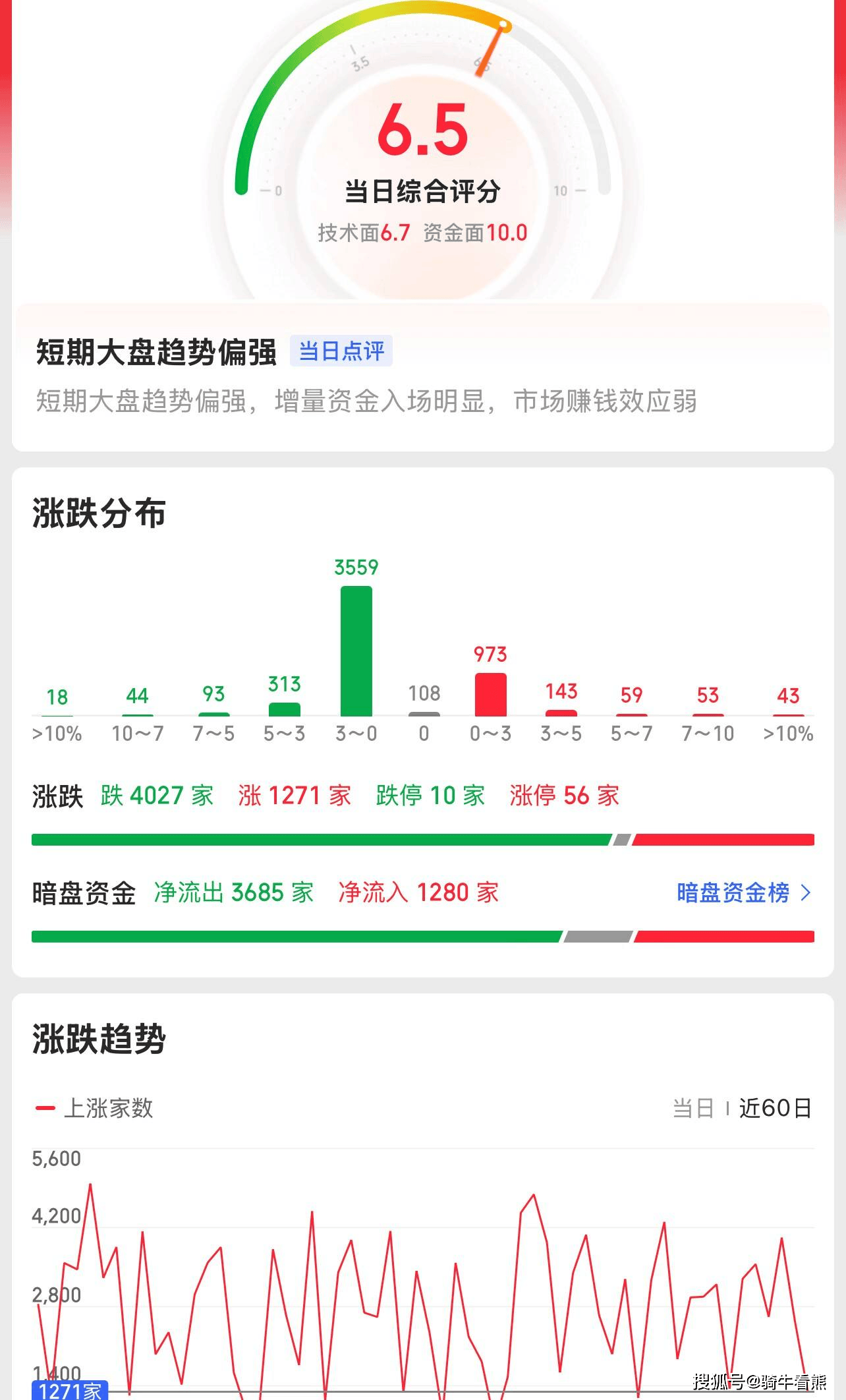Tap the 6.5 综合评分 gauge dial
846x1400 pixels.
(x=425, y=132)
